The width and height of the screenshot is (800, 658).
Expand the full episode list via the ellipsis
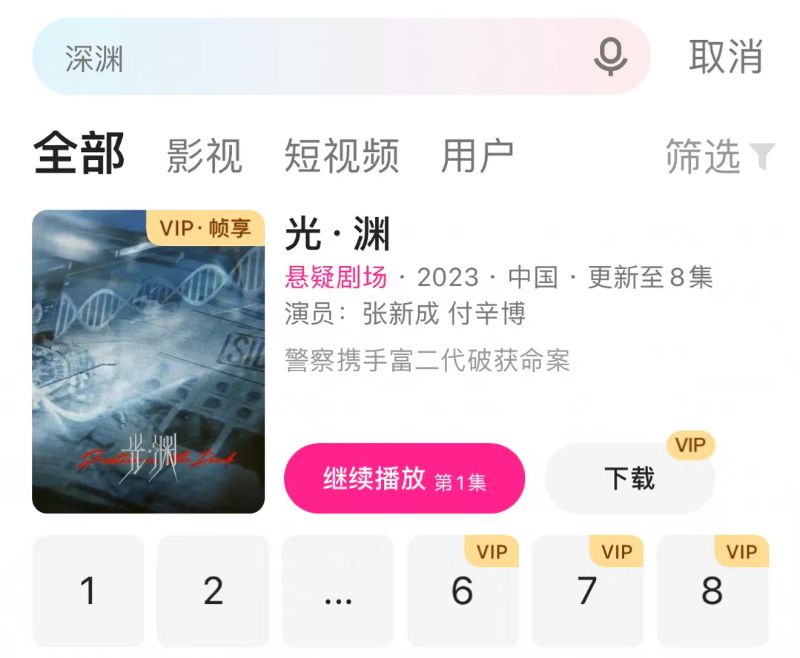pyautogui.click(x=338, y=591)
